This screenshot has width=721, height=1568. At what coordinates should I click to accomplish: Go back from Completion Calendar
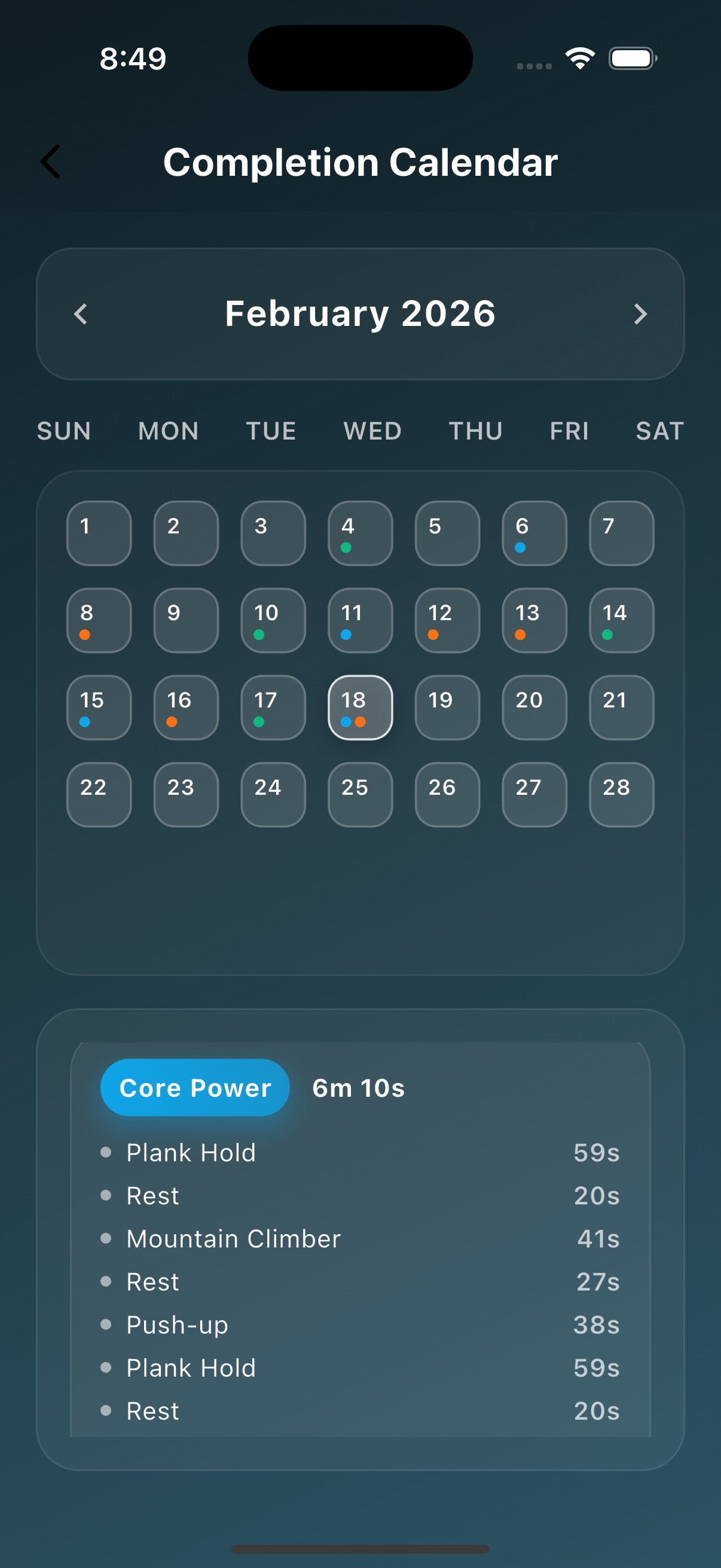(50, 162)
